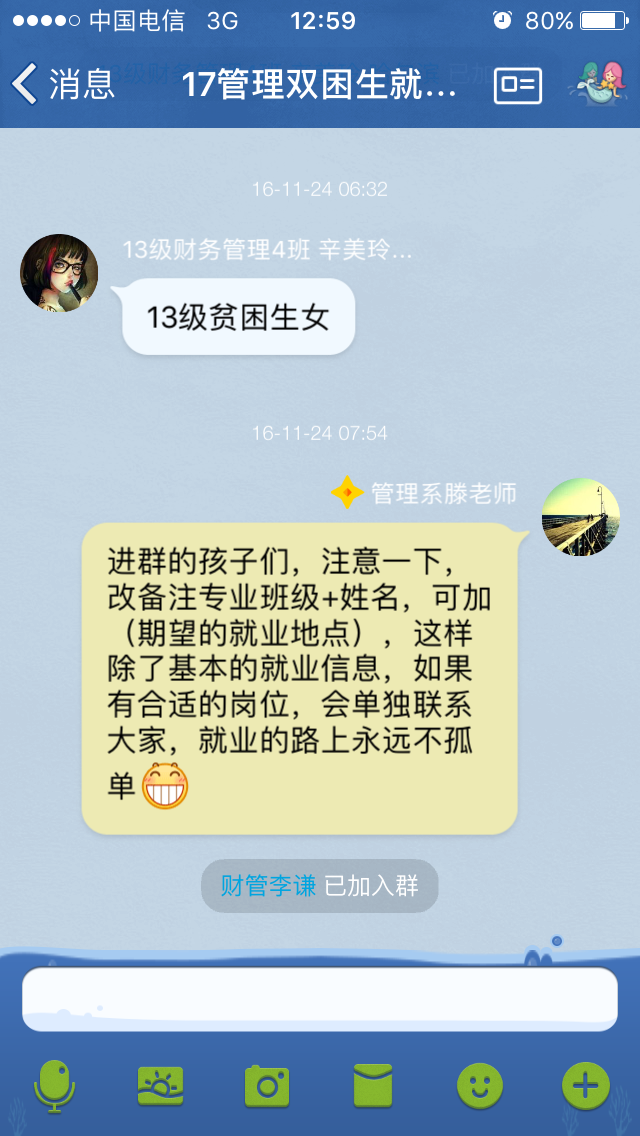640x1136 pixels.
Task: Open the group info card icon
Action: 518,85
